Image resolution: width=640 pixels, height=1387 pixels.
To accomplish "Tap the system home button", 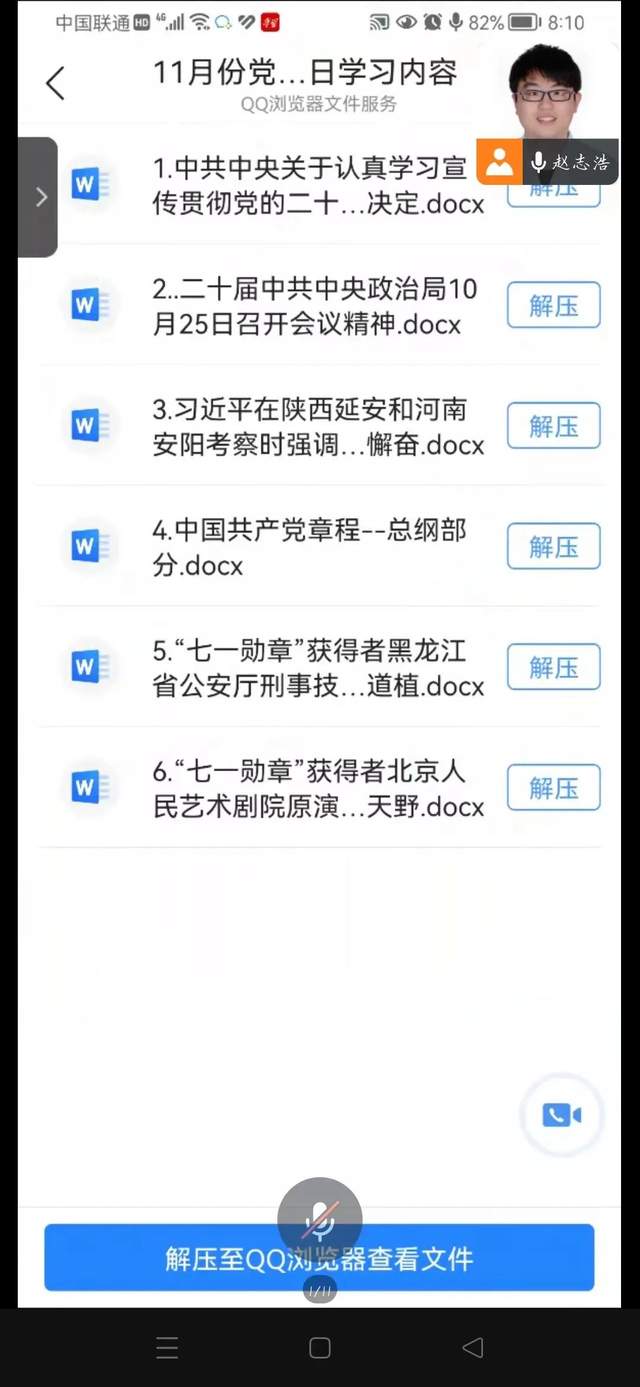I will point(320,1347).
